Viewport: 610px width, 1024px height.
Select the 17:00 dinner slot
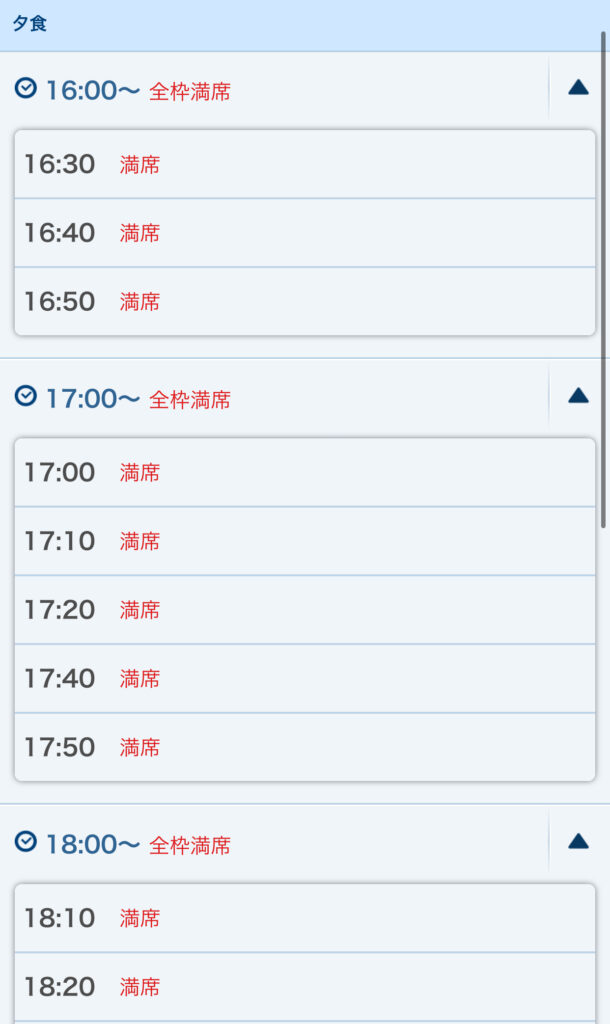(304, 472)
